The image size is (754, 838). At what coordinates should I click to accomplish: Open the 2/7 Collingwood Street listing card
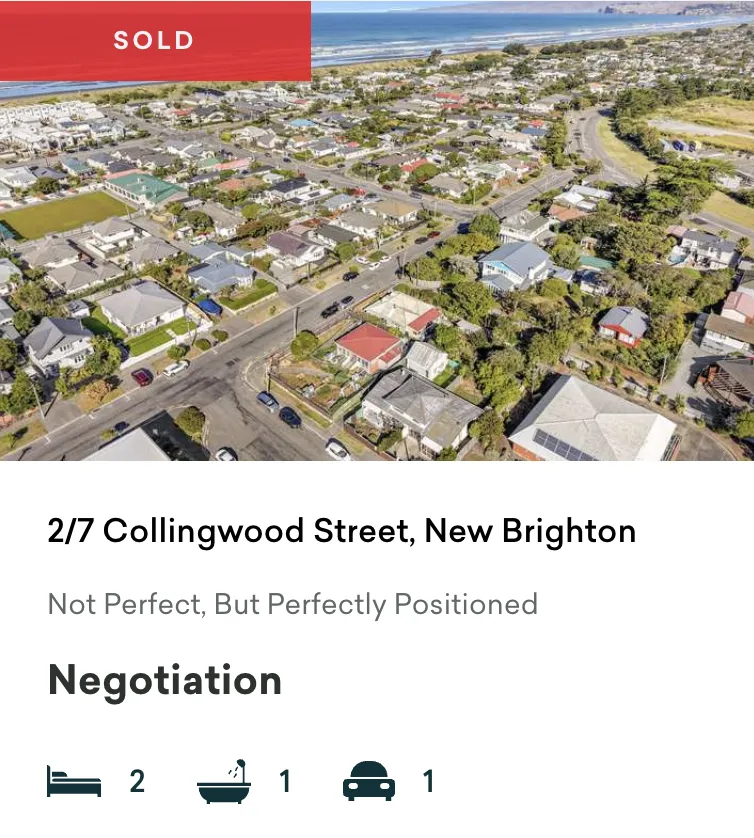click(x=341, y=531)
